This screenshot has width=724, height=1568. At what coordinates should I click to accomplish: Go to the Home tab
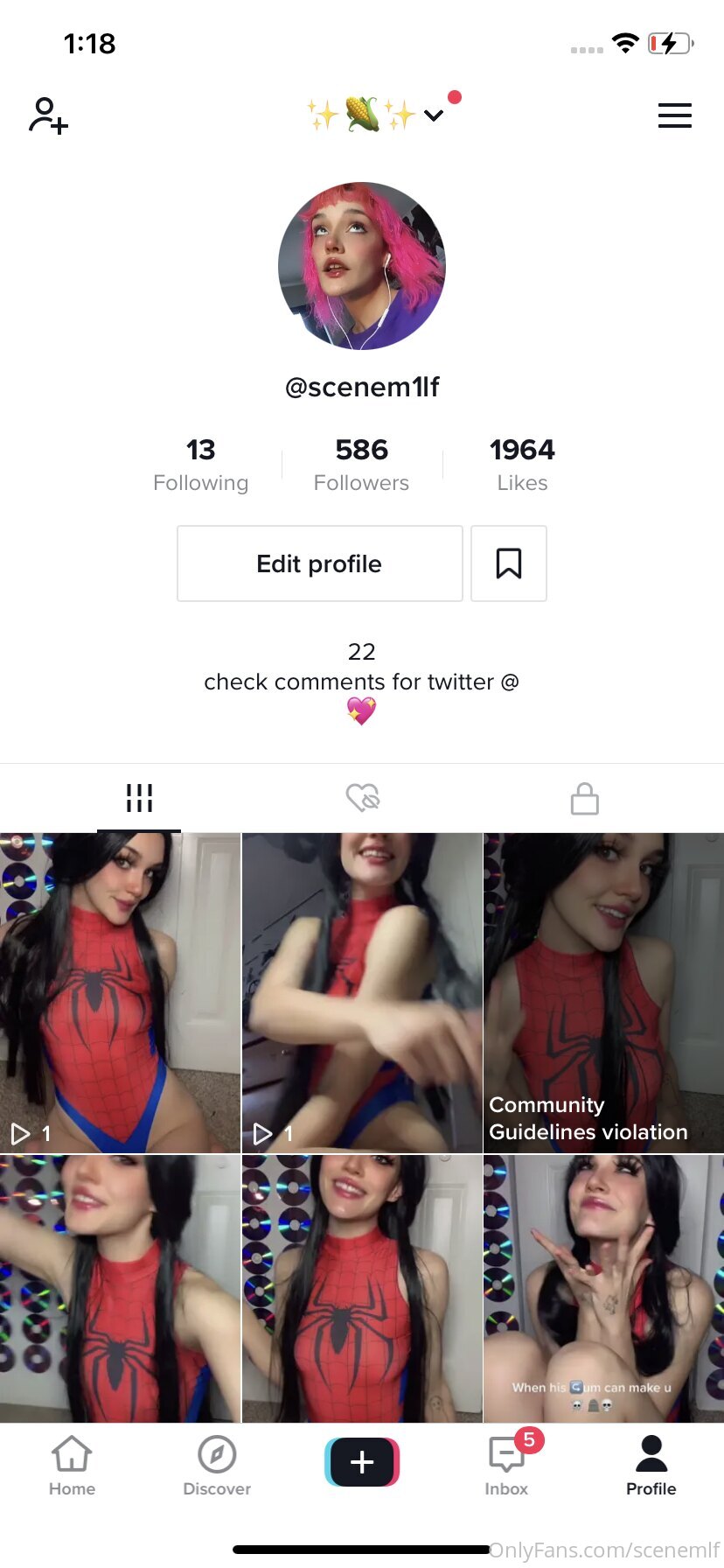point(72,1466)
